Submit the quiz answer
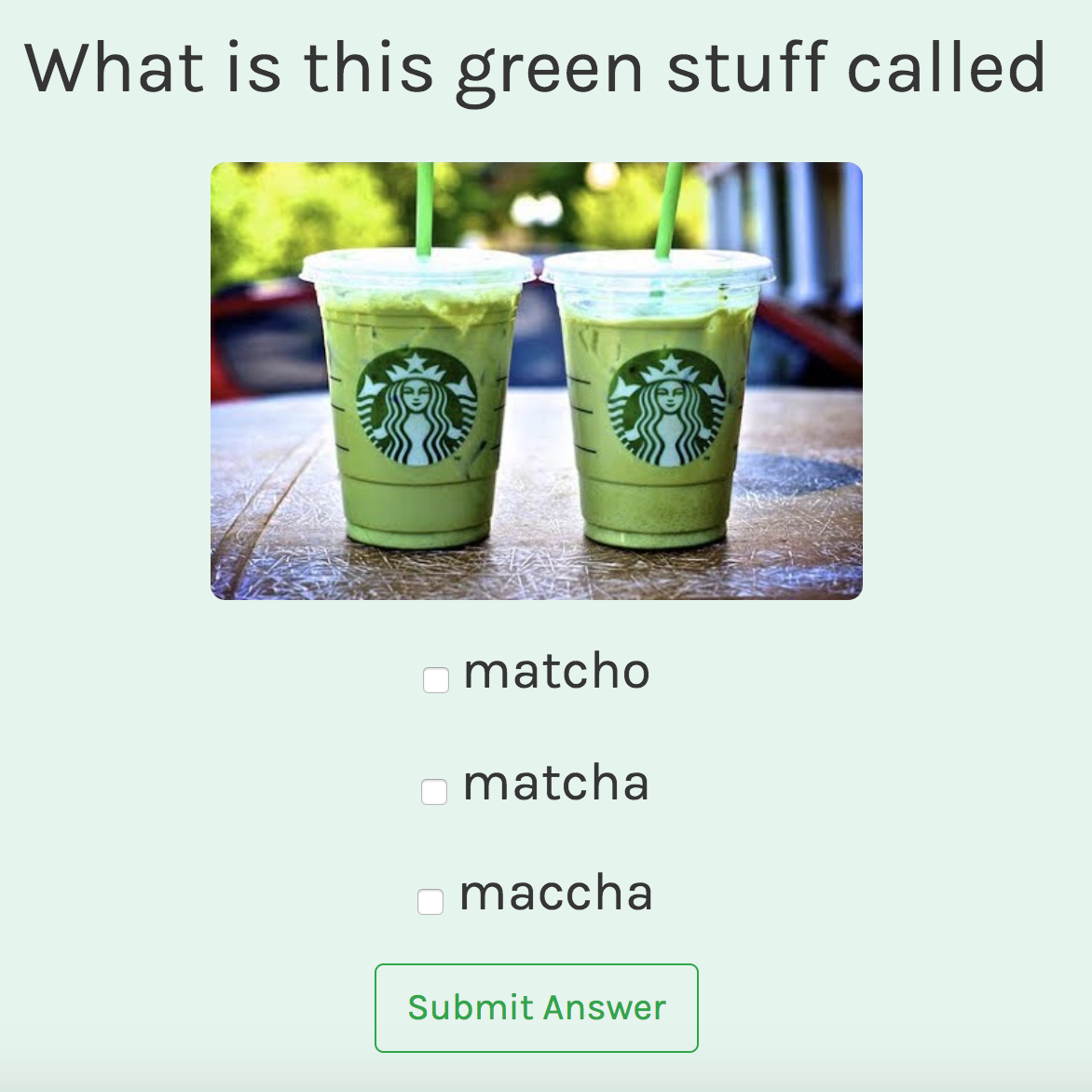Viewport: 1092px width, 1092px height. click(x=536, y=1008)
